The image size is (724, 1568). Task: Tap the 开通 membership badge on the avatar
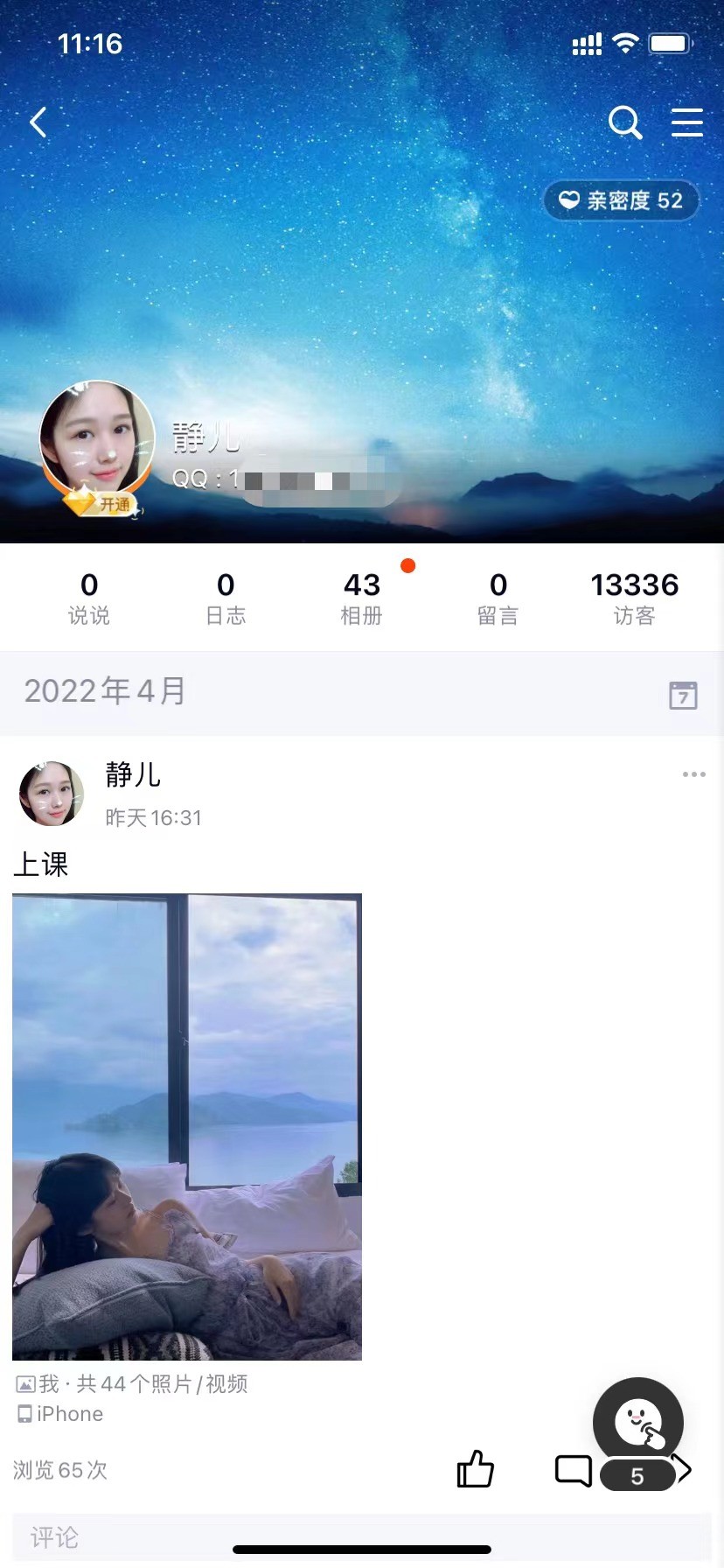click(103, 504)
